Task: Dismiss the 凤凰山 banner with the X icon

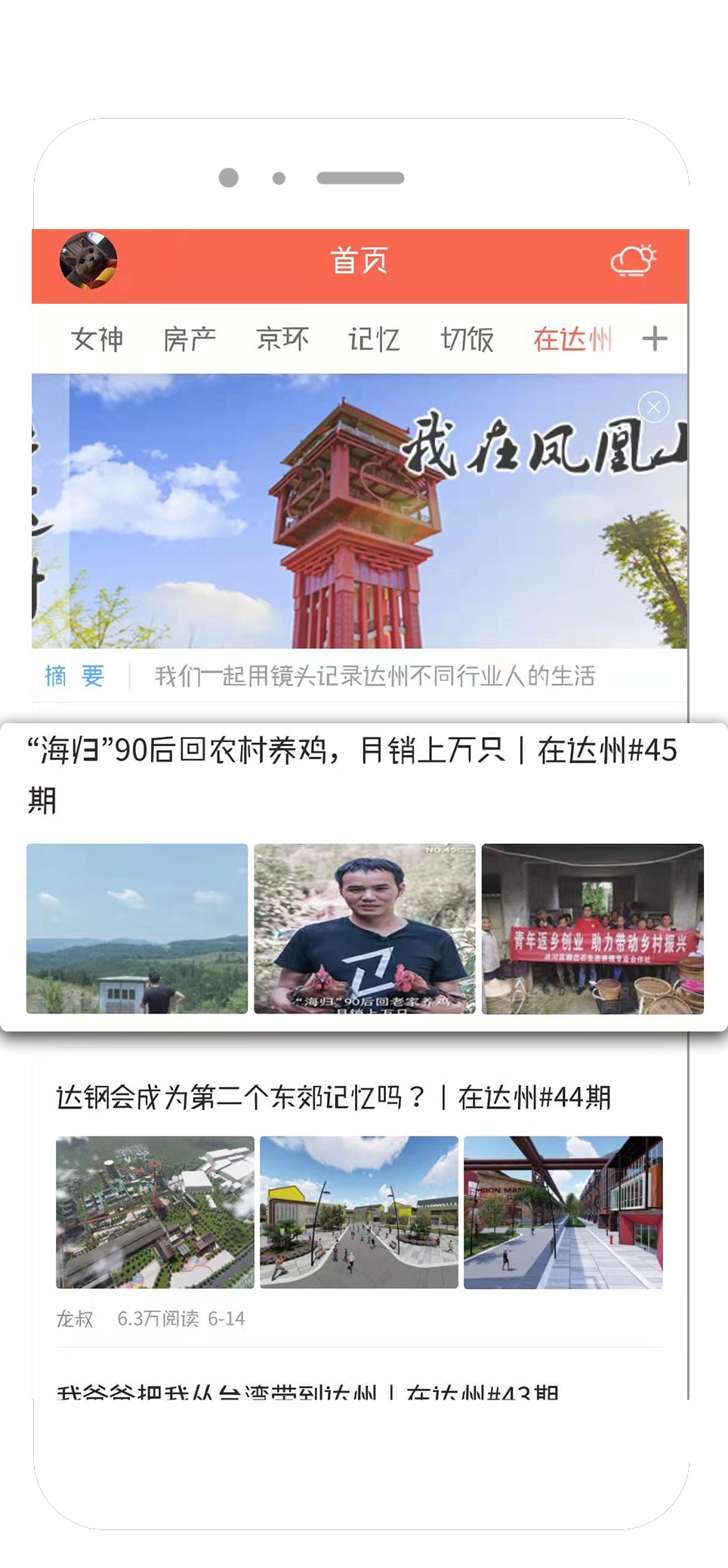Action: [x=654, y=407]
